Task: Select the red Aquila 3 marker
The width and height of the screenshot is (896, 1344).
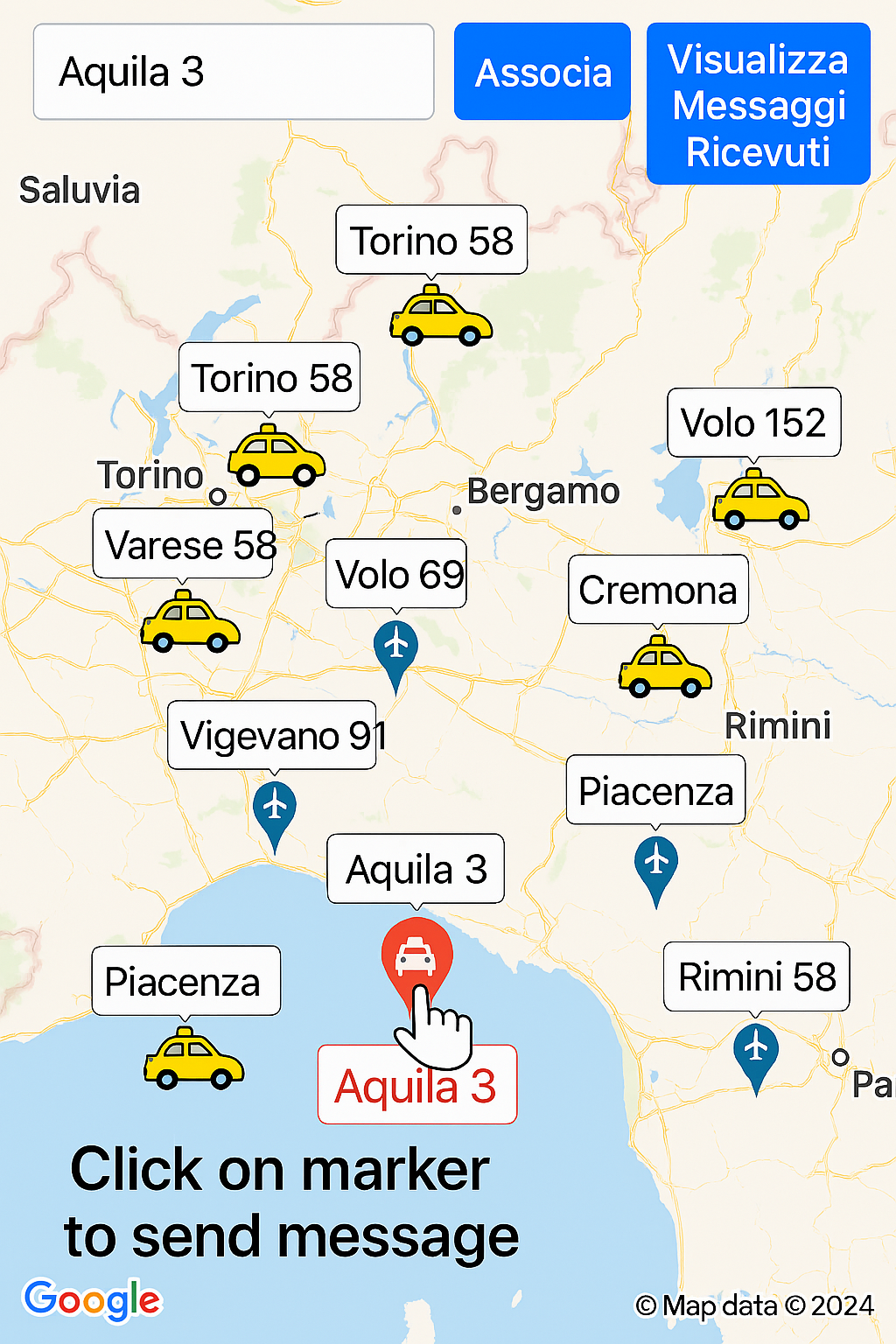Action: [417, 956]
